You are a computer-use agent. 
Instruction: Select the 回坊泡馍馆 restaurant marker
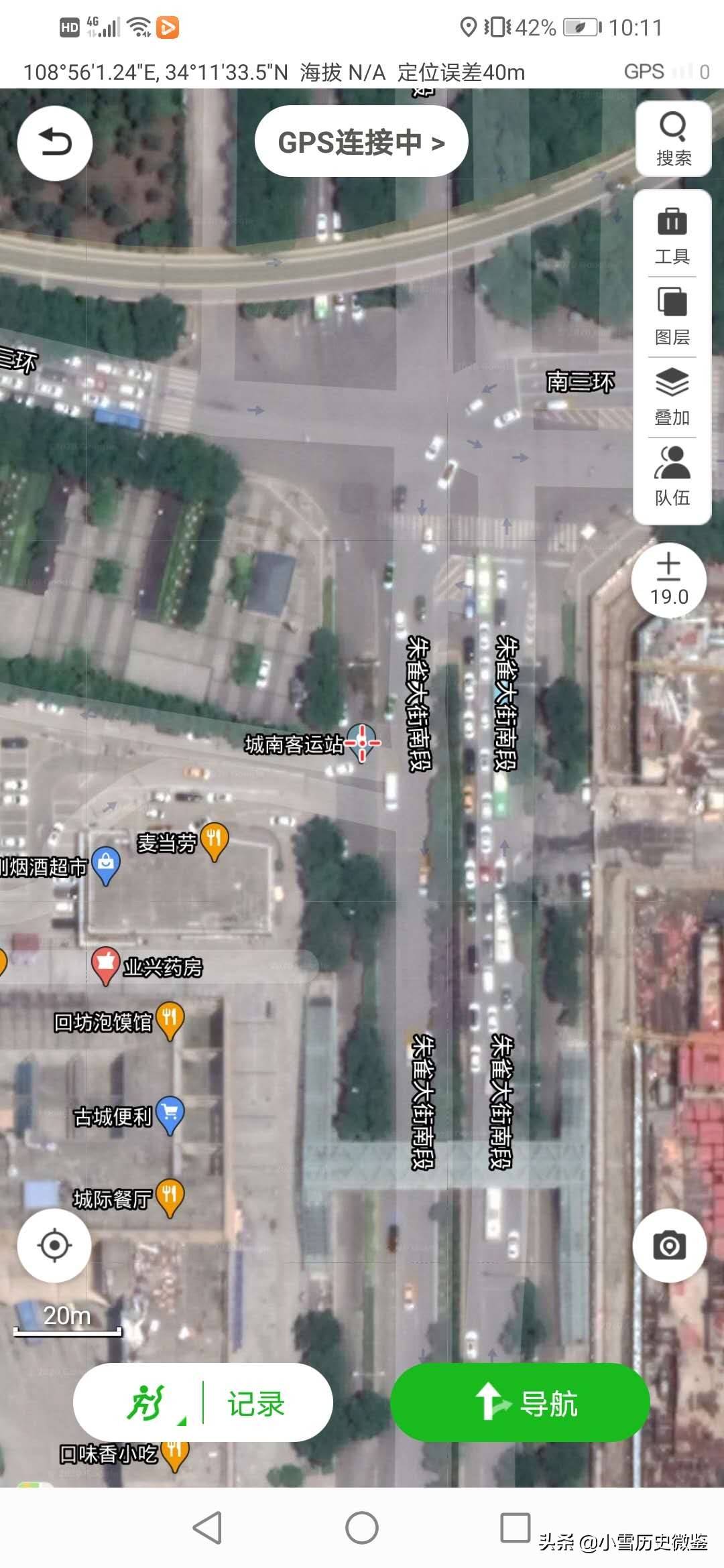pyautogui.click(x=170, y=1020)
